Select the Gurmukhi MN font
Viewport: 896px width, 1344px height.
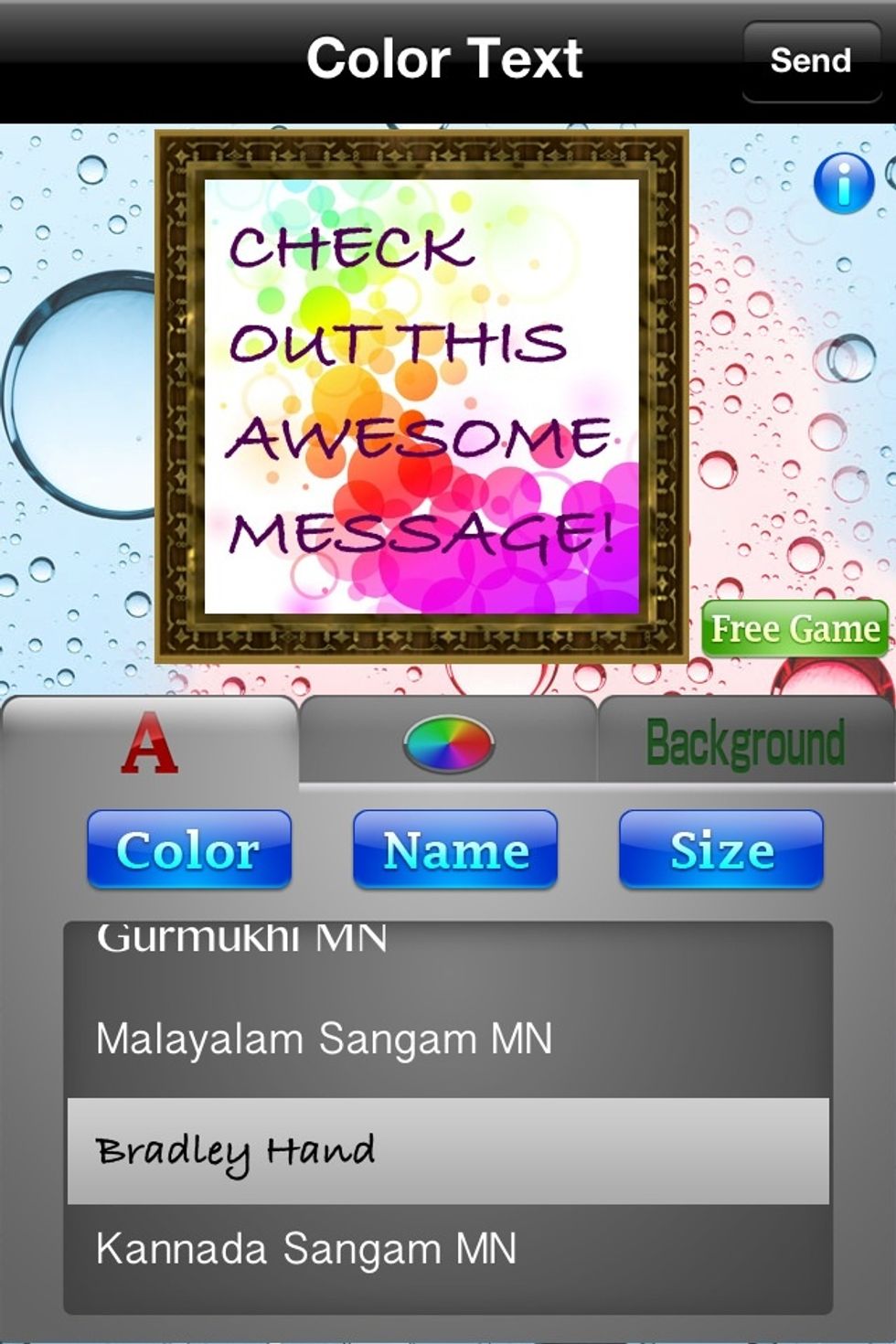(x=242, y=939)
